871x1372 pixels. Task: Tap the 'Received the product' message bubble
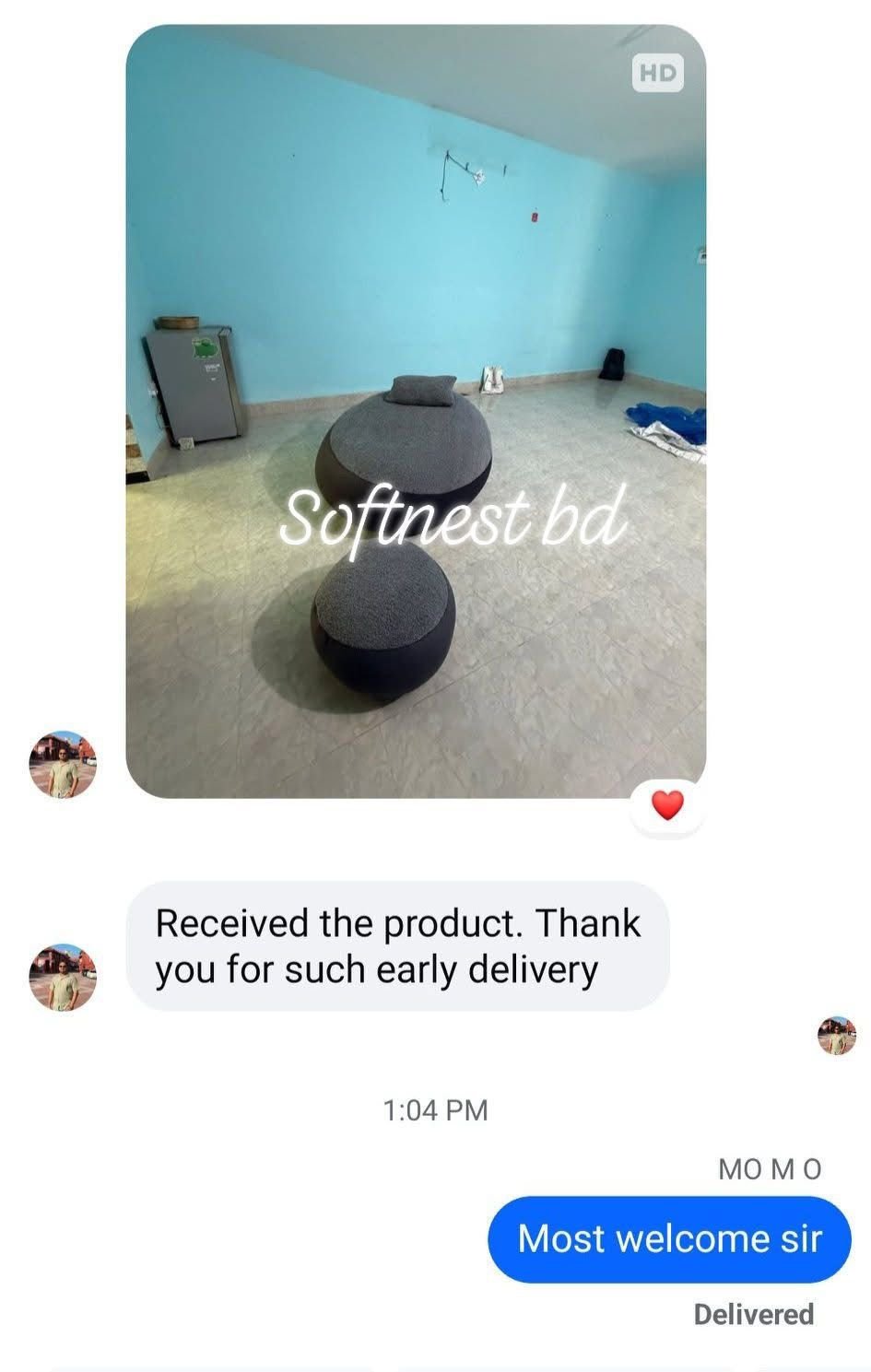[397, 946]
